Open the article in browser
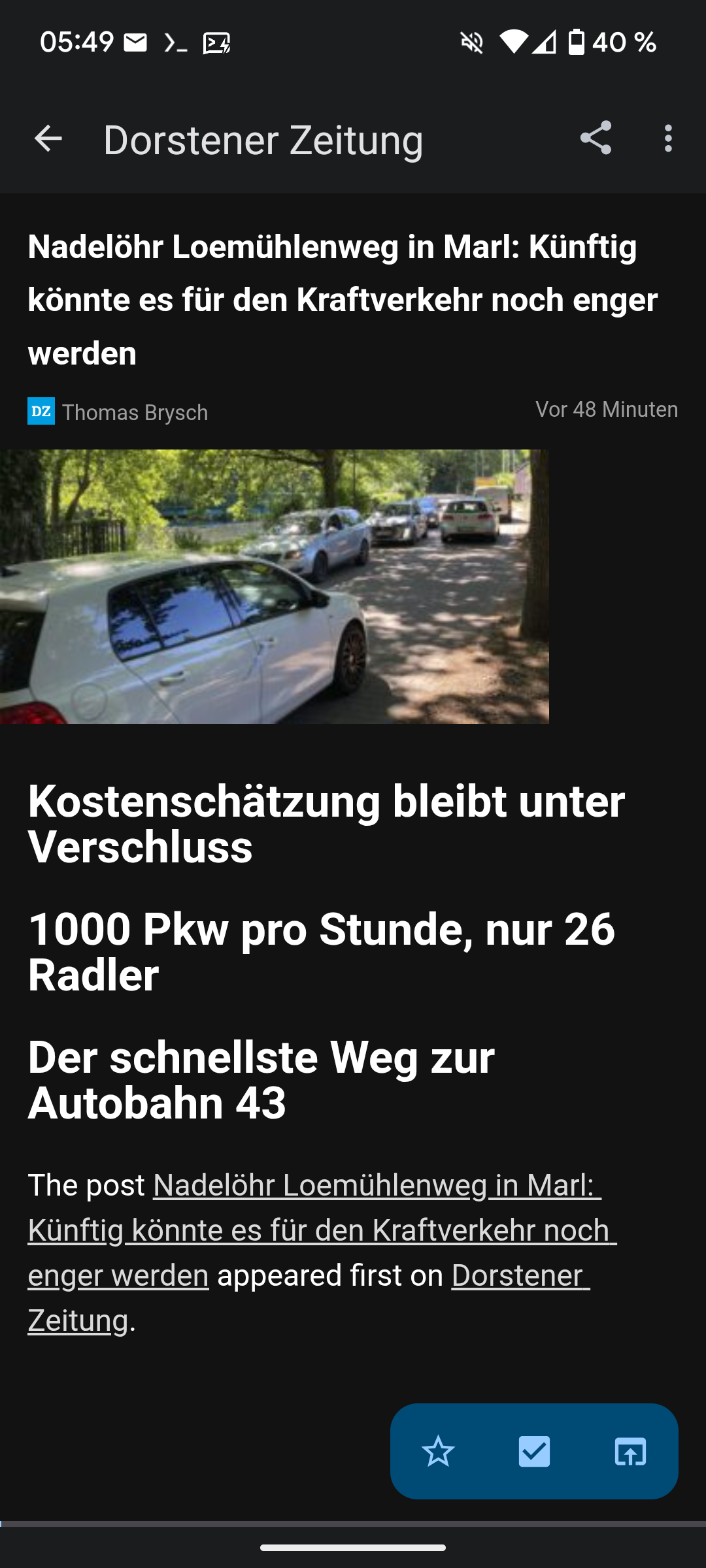The width and height of the screenshot is (706, 1568). pos(630,1452)
